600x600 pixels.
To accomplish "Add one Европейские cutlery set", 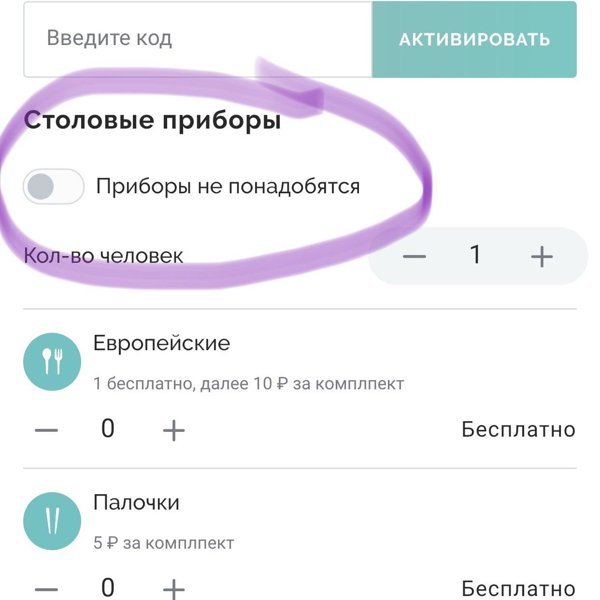I will 174,430.
